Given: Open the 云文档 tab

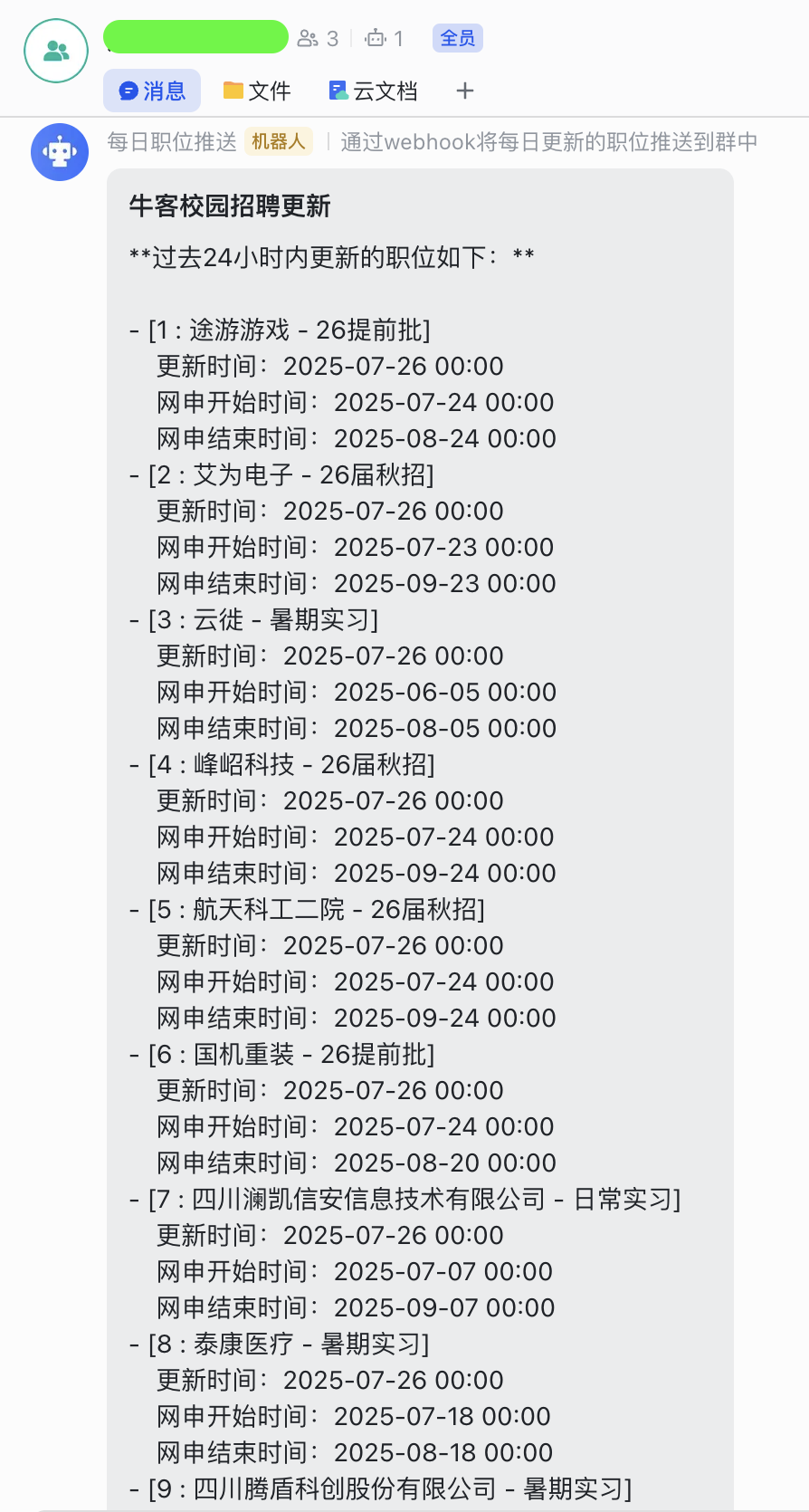Looking at the screenshot, I should (373, 91).
